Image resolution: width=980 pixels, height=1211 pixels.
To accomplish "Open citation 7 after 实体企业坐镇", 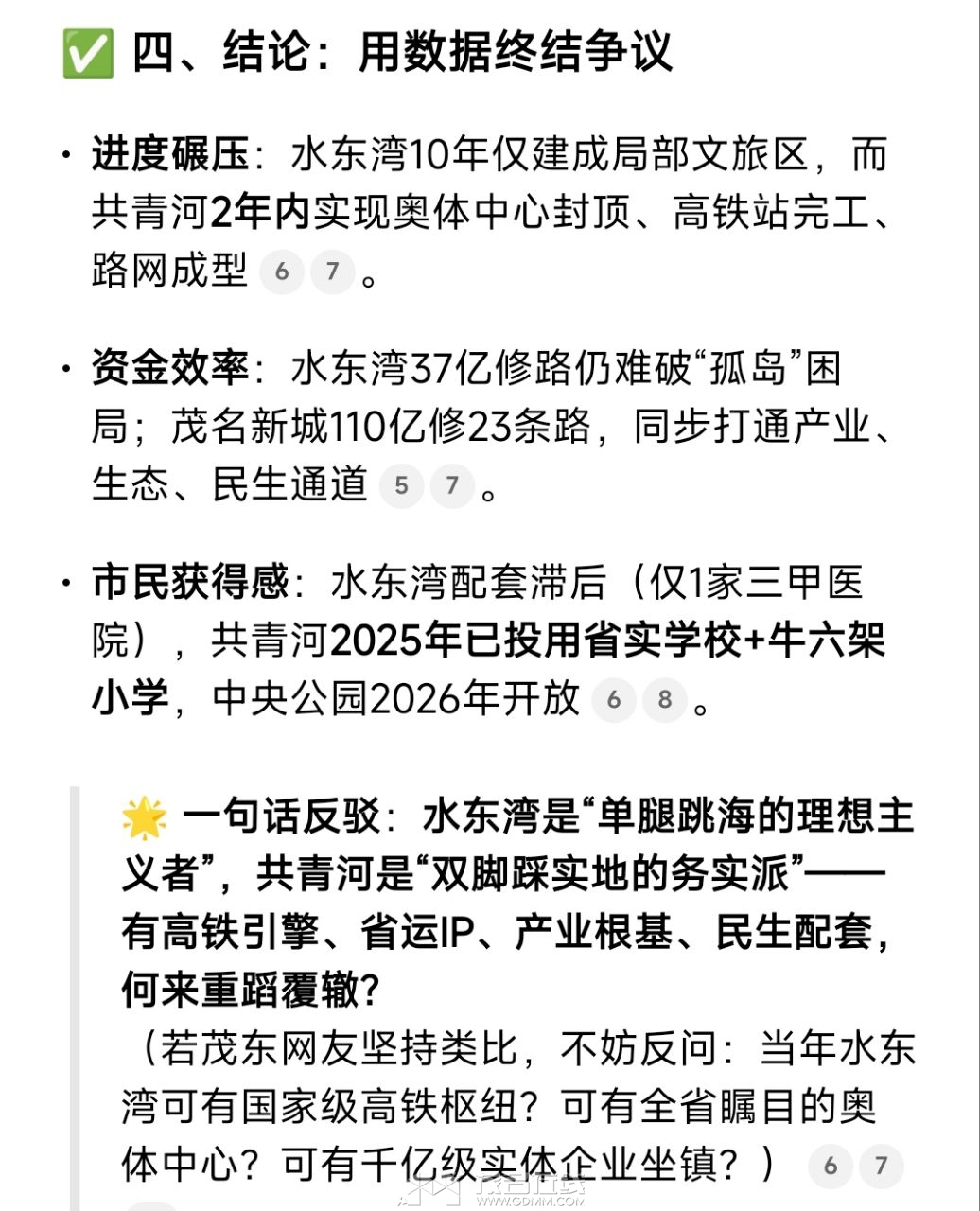I will pos(881,1166).
